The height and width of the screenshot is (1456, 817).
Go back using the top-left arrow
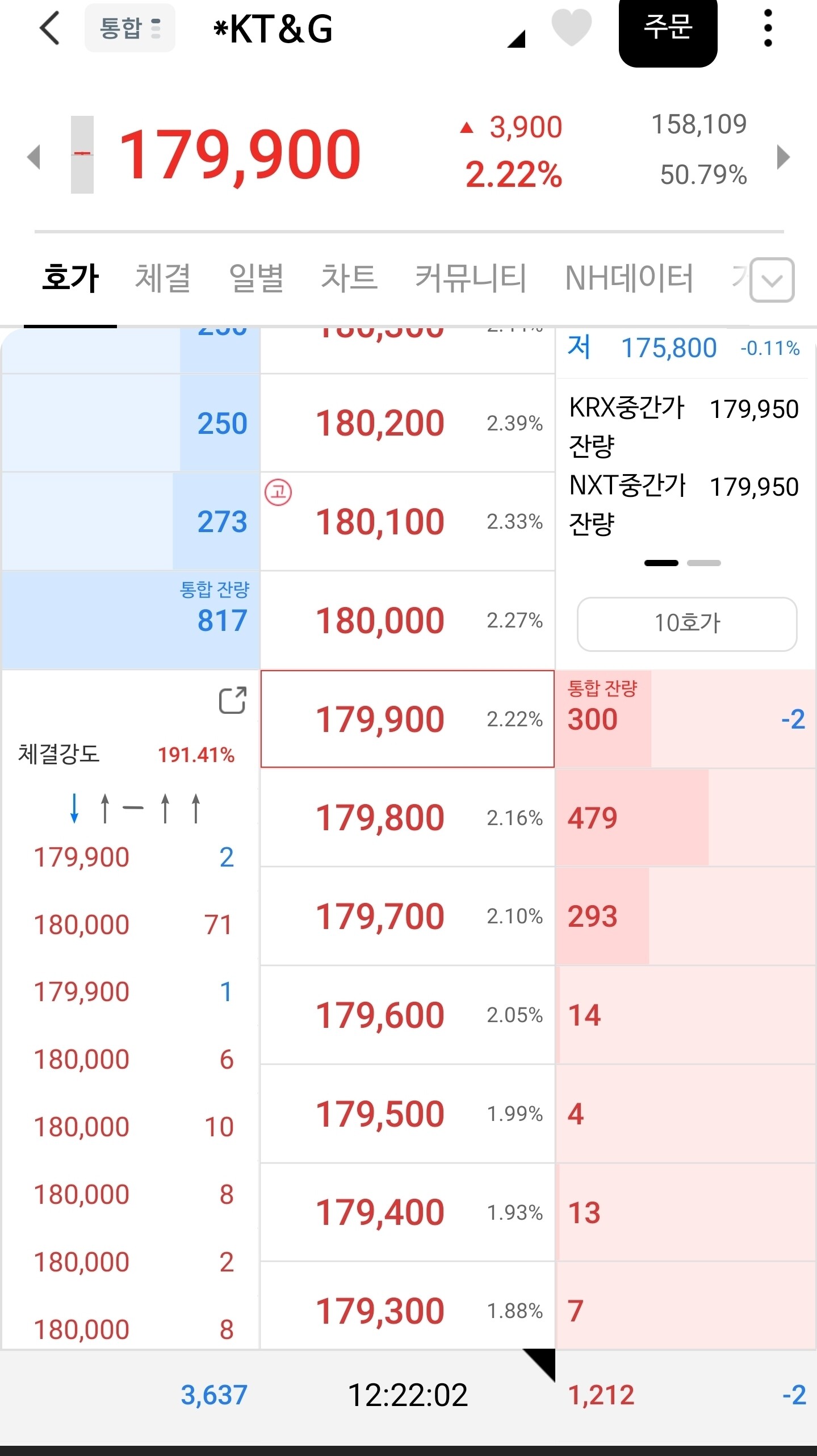(49, 28)
